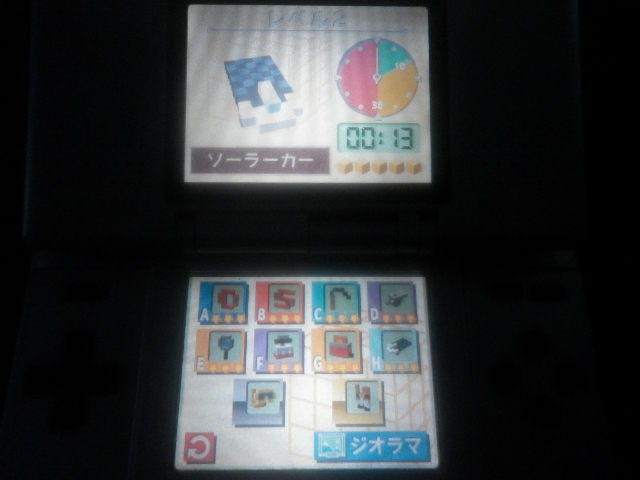Open puzzle tile B
Screen dimensions: 640x480
(280, 301)
